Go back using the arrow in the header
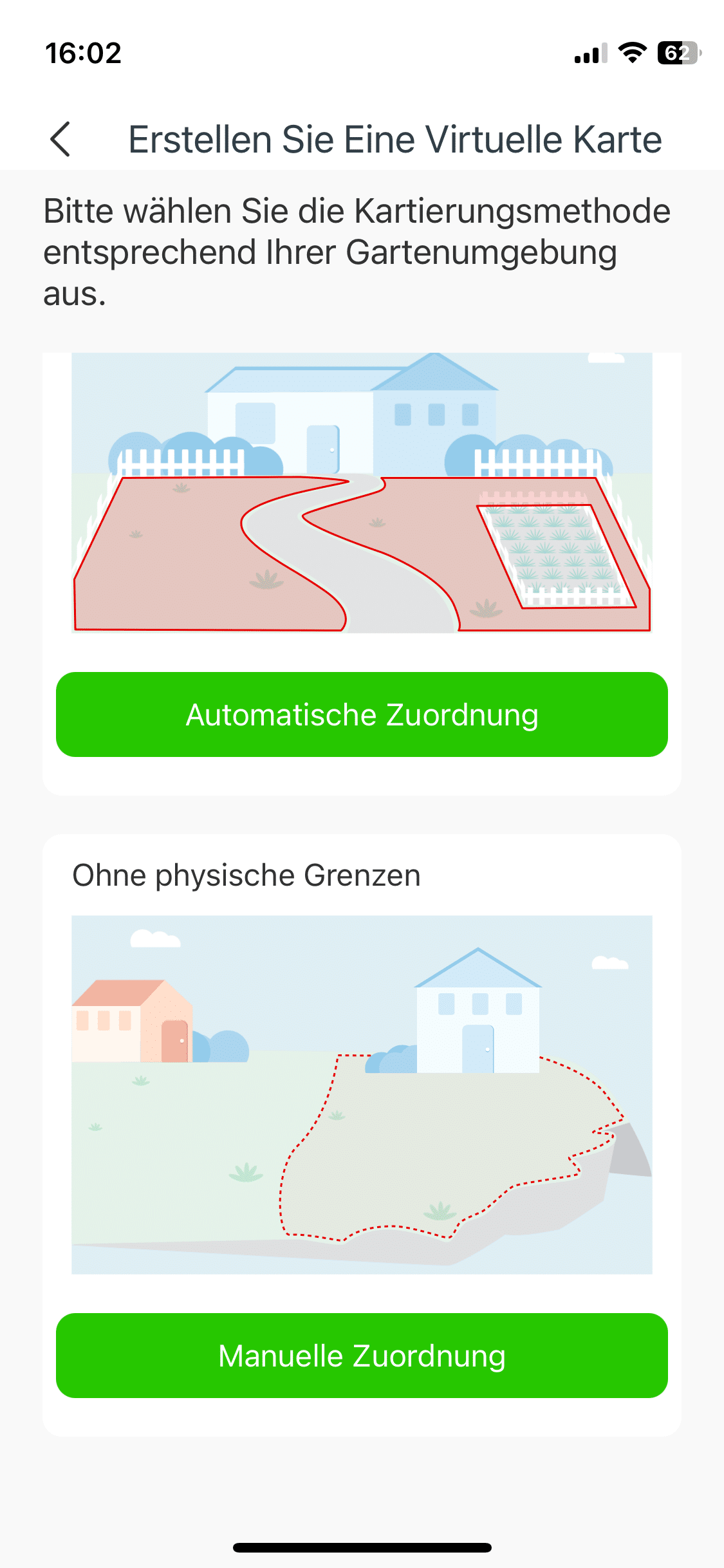Image resolution: width=724 pixels, height=1568 pixels. pos(60,139)
